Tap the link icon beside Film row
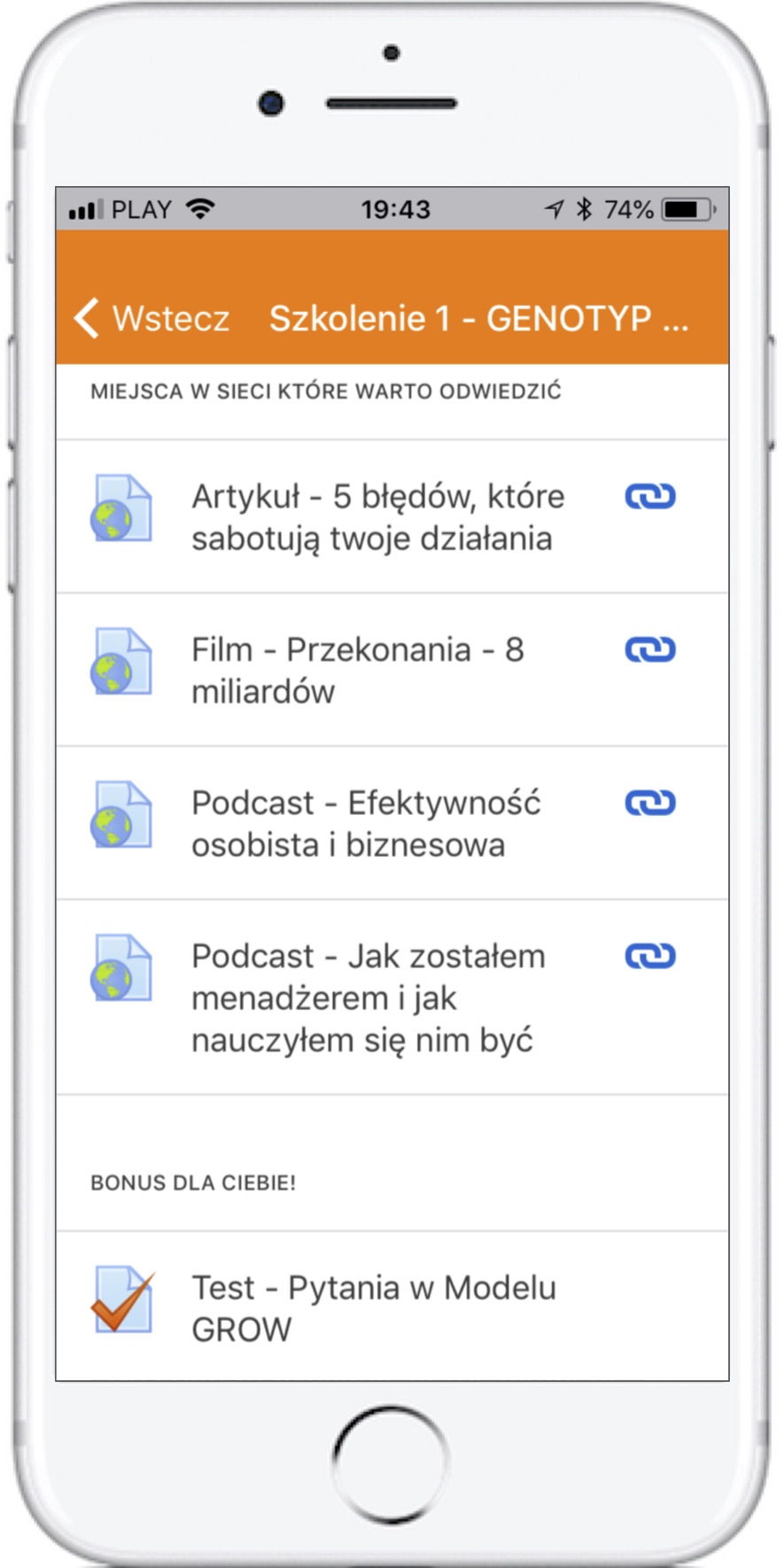The height and width of the screenshot is (1568, 784). tap(650, 649)
